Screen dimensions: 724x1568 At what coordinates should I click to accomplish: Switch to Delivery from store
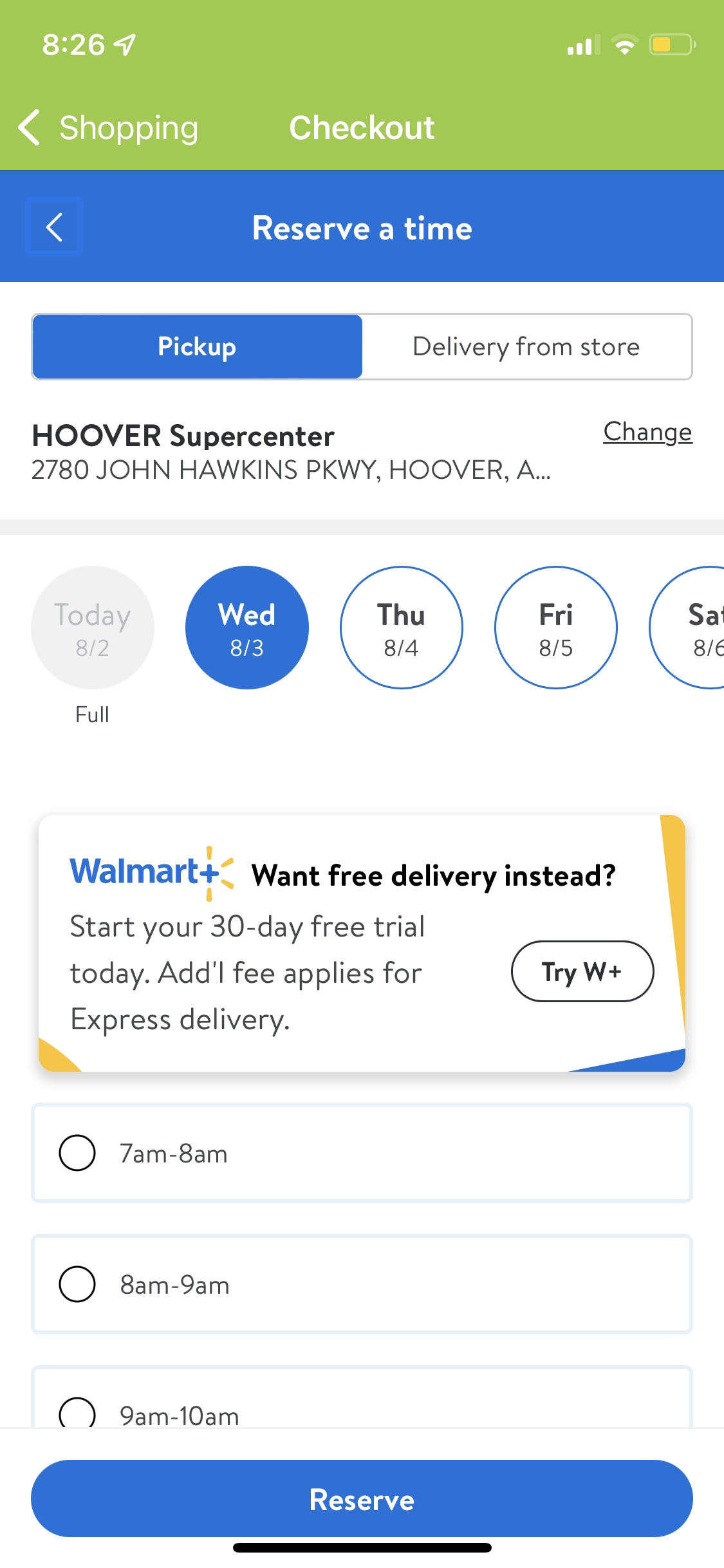[526, 347]
